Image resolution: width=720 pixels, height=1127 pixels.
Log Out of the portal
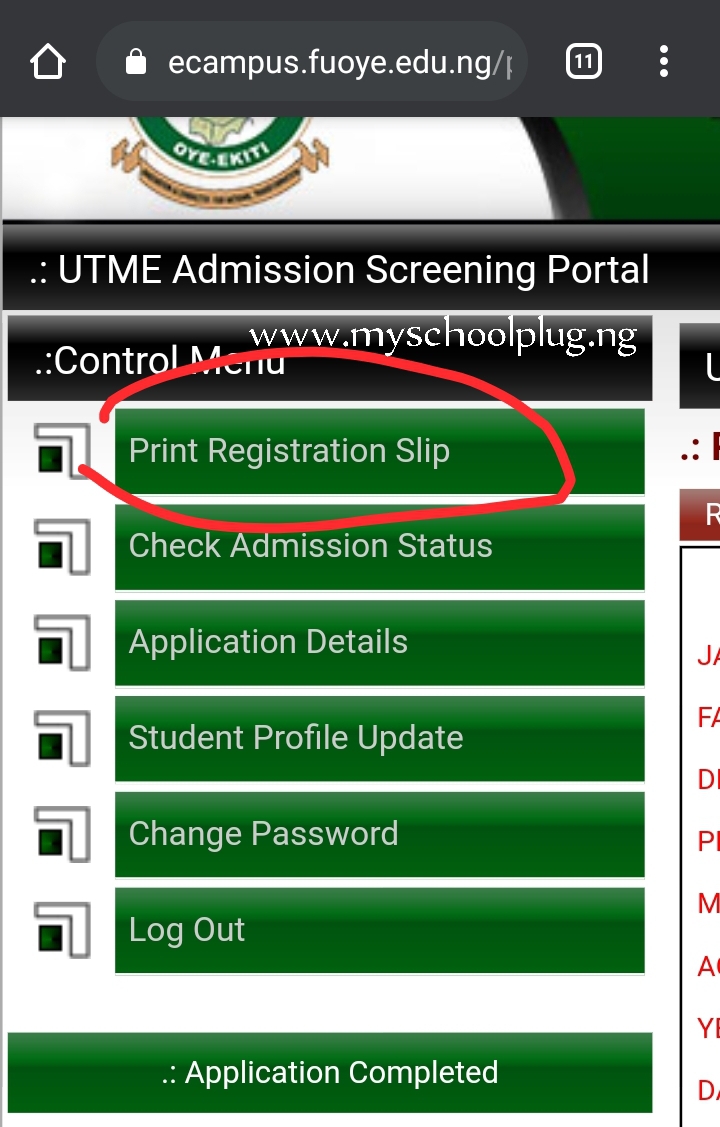coord(379,930)
